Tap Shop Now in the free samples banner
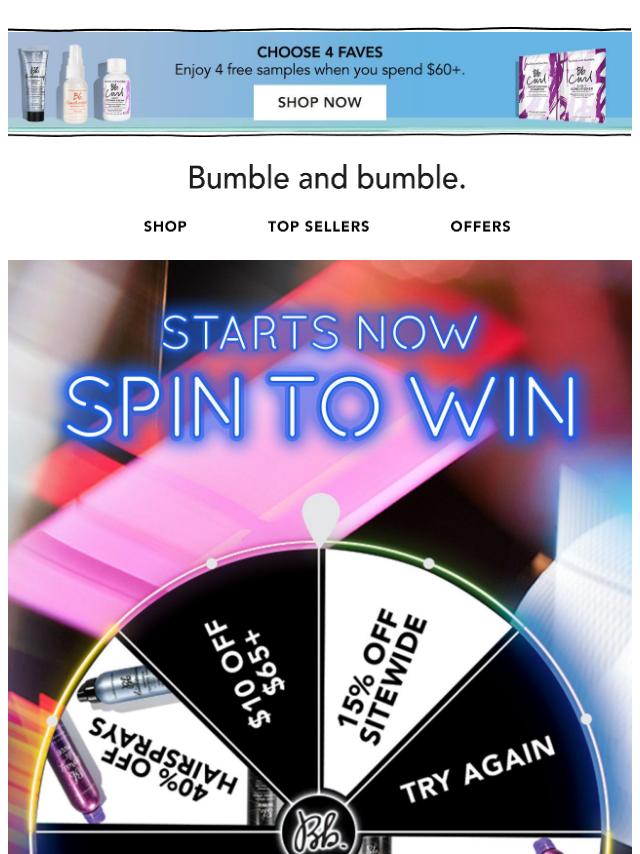Viewport: 640px width, 854px height. tap(319, 102)
